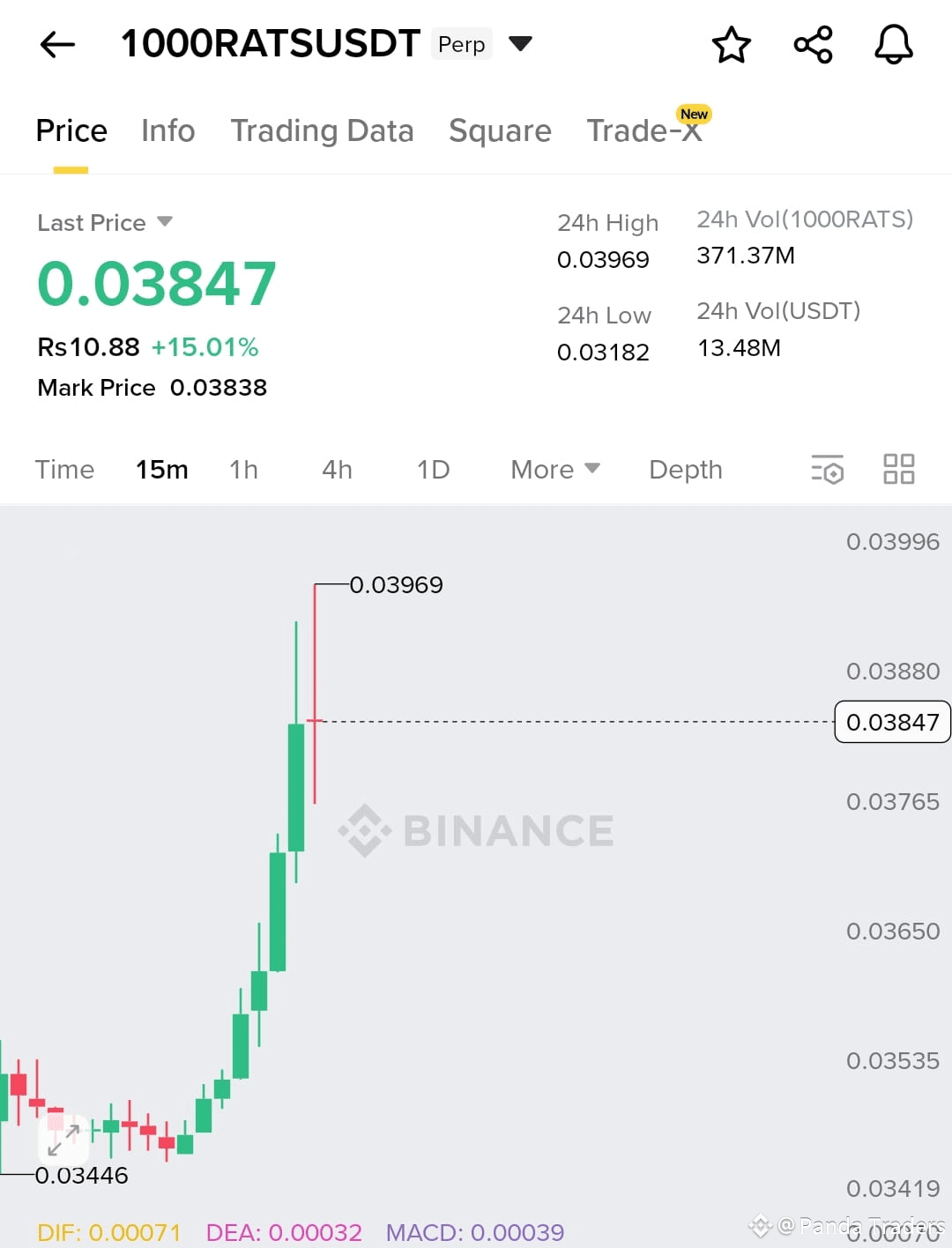952x1248 pixels.
Task: Click the 0.03847 current price label
Action: pyautogui.click(x=892, y=722)
